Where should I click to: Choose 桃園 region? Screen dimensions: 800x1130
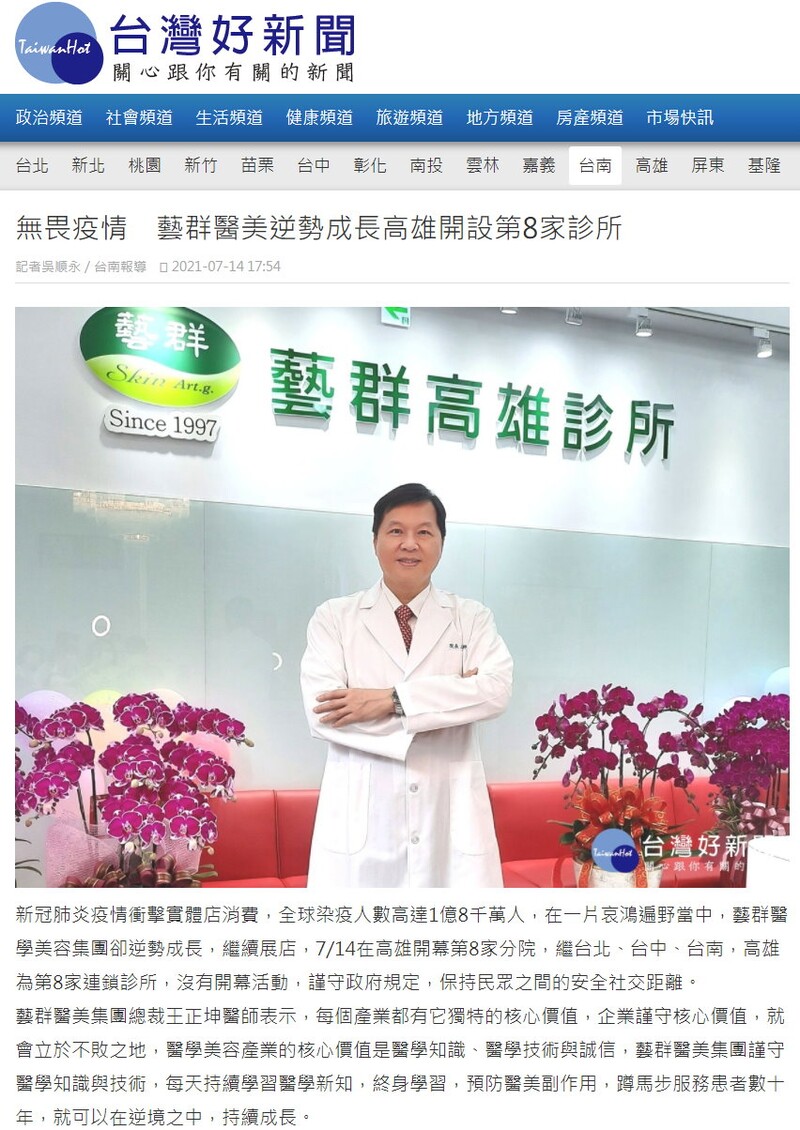(144, 166)
